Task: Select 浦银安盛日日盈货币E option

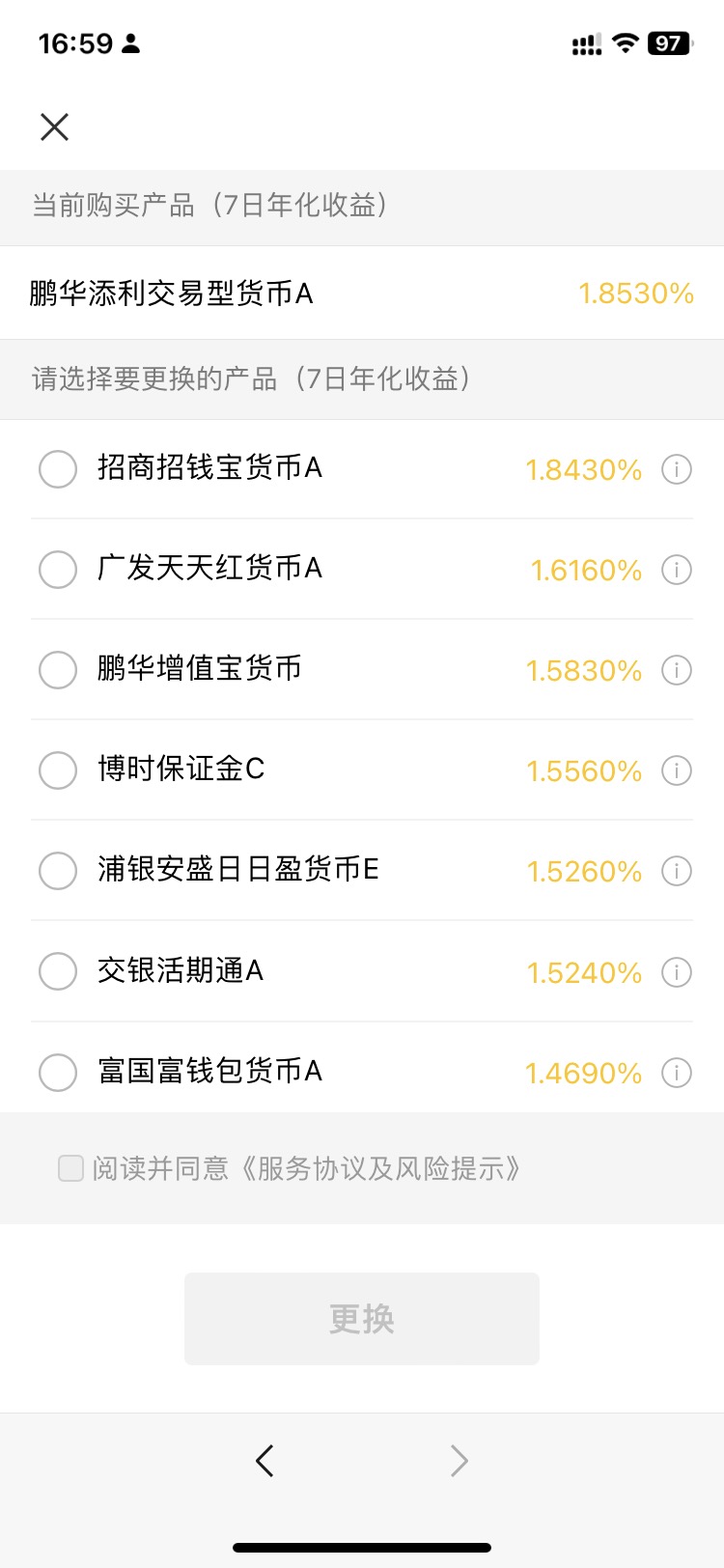Action: (58, 871)
